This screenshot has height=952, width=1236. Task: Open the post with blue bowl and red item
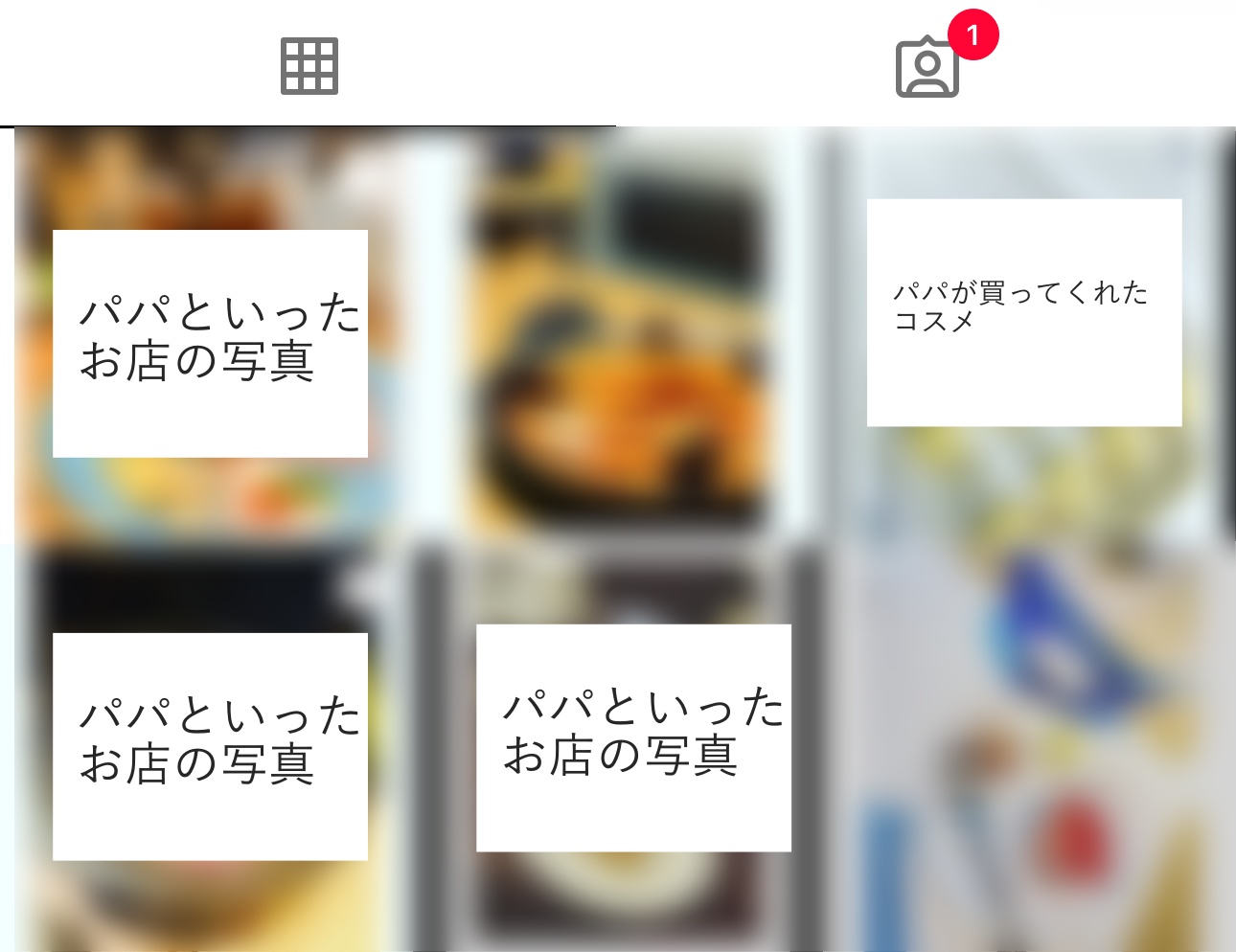tap(1030, 747)
